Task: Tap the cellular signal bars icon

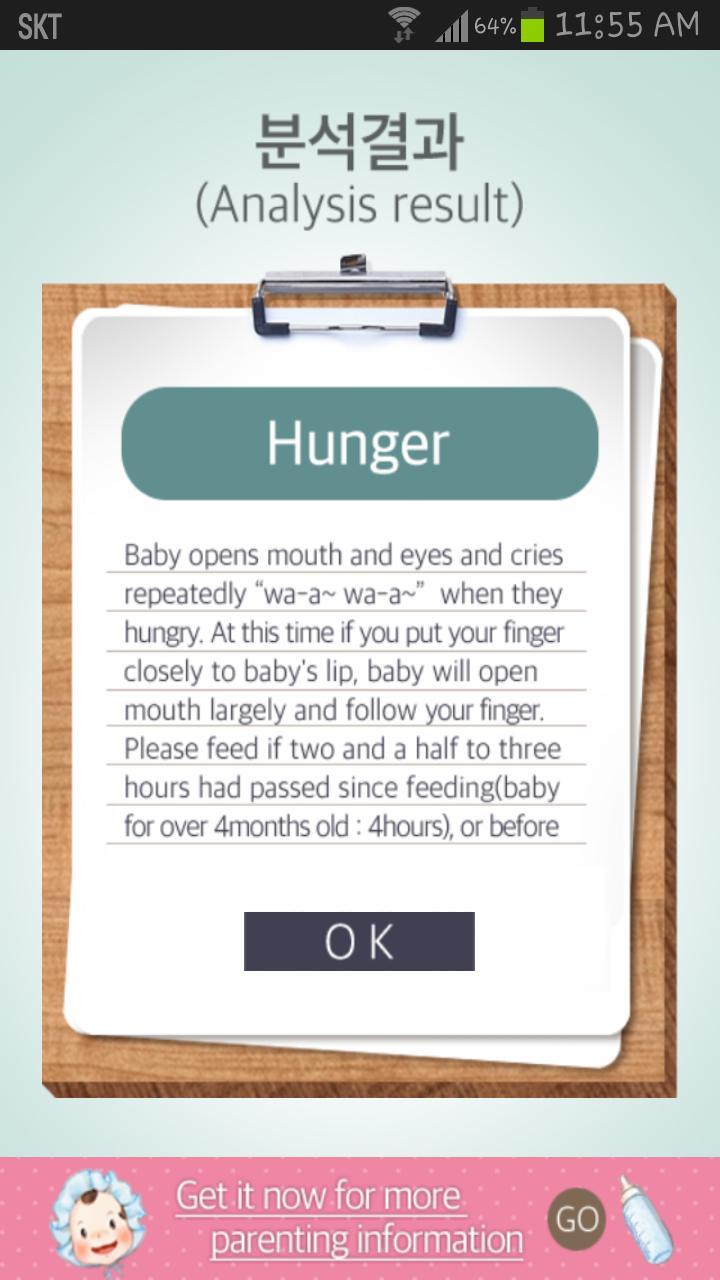Action: [x=452, y=25]
